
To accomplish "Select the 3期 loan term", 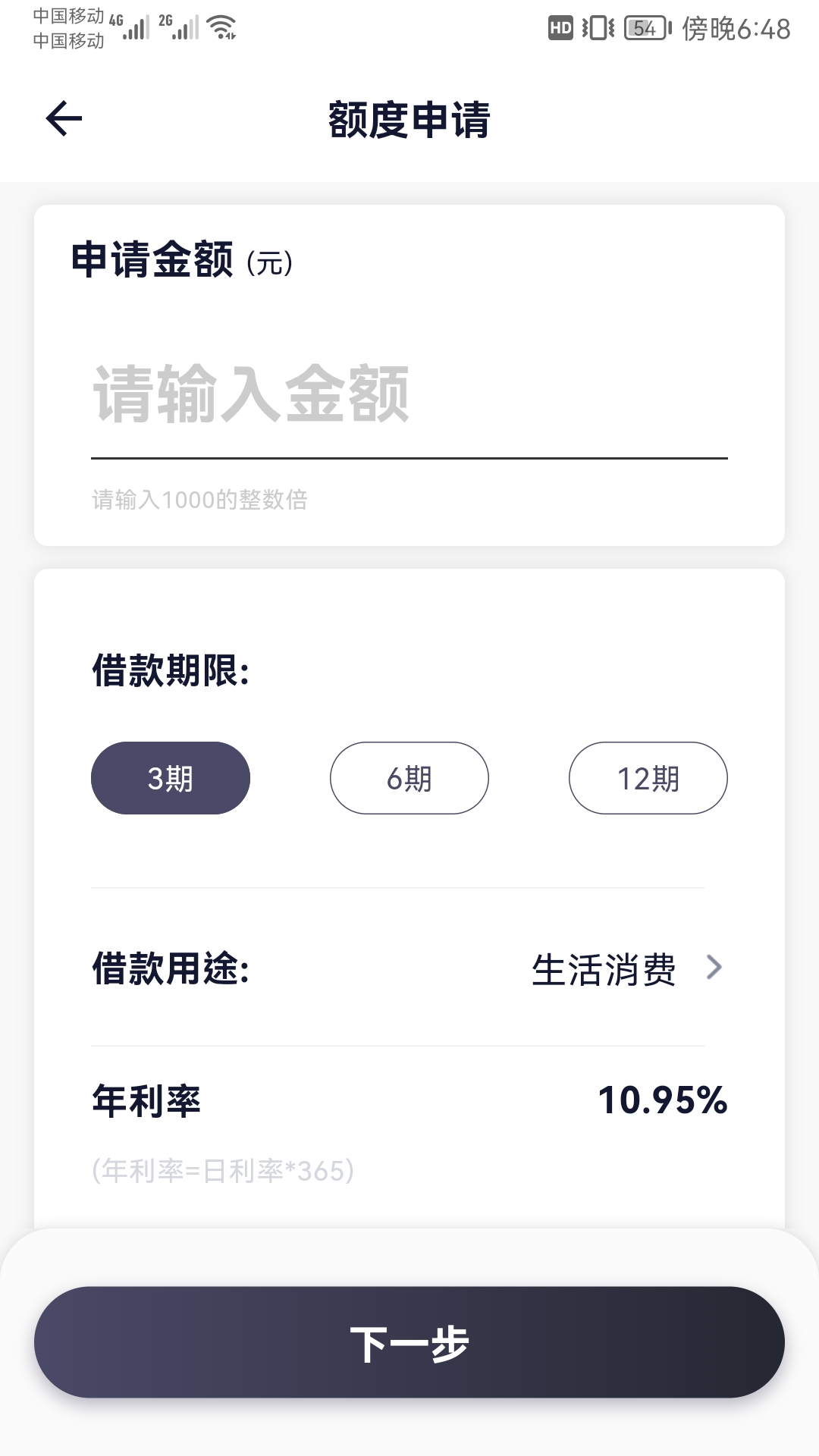I will pos(171,778).
